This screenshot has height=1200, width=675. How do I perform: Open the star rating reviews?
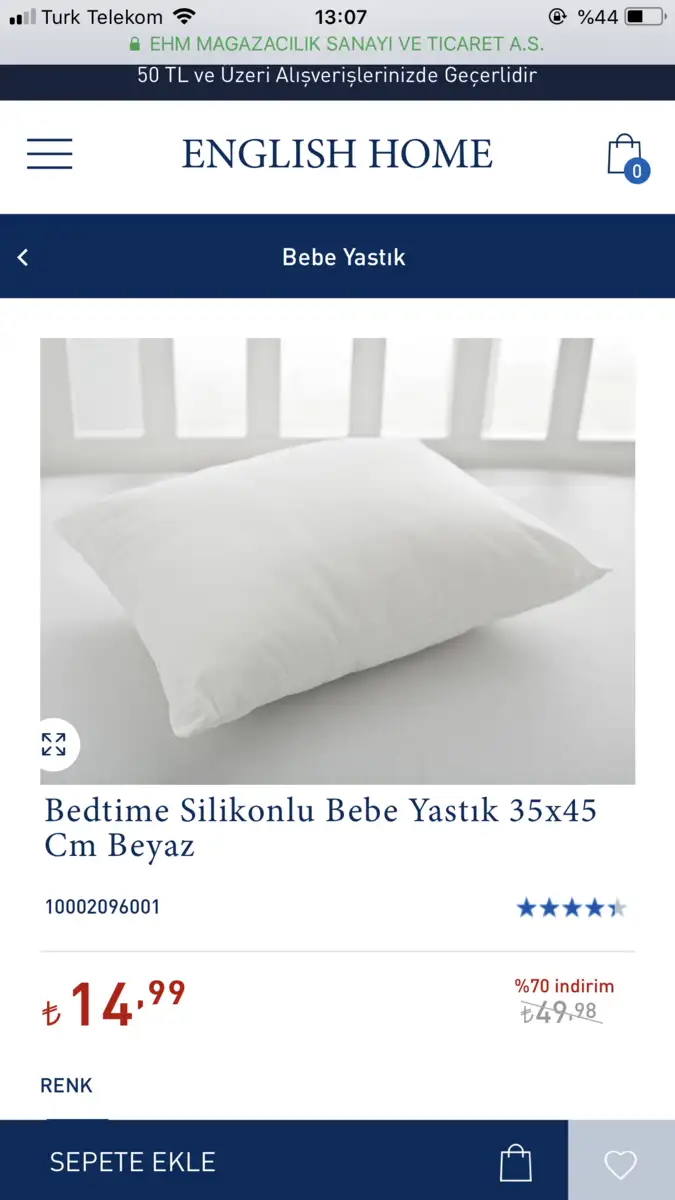571,908
